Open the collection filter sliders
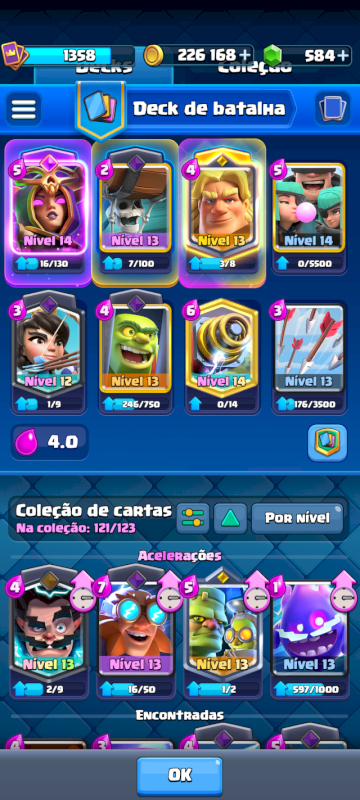 193,518
